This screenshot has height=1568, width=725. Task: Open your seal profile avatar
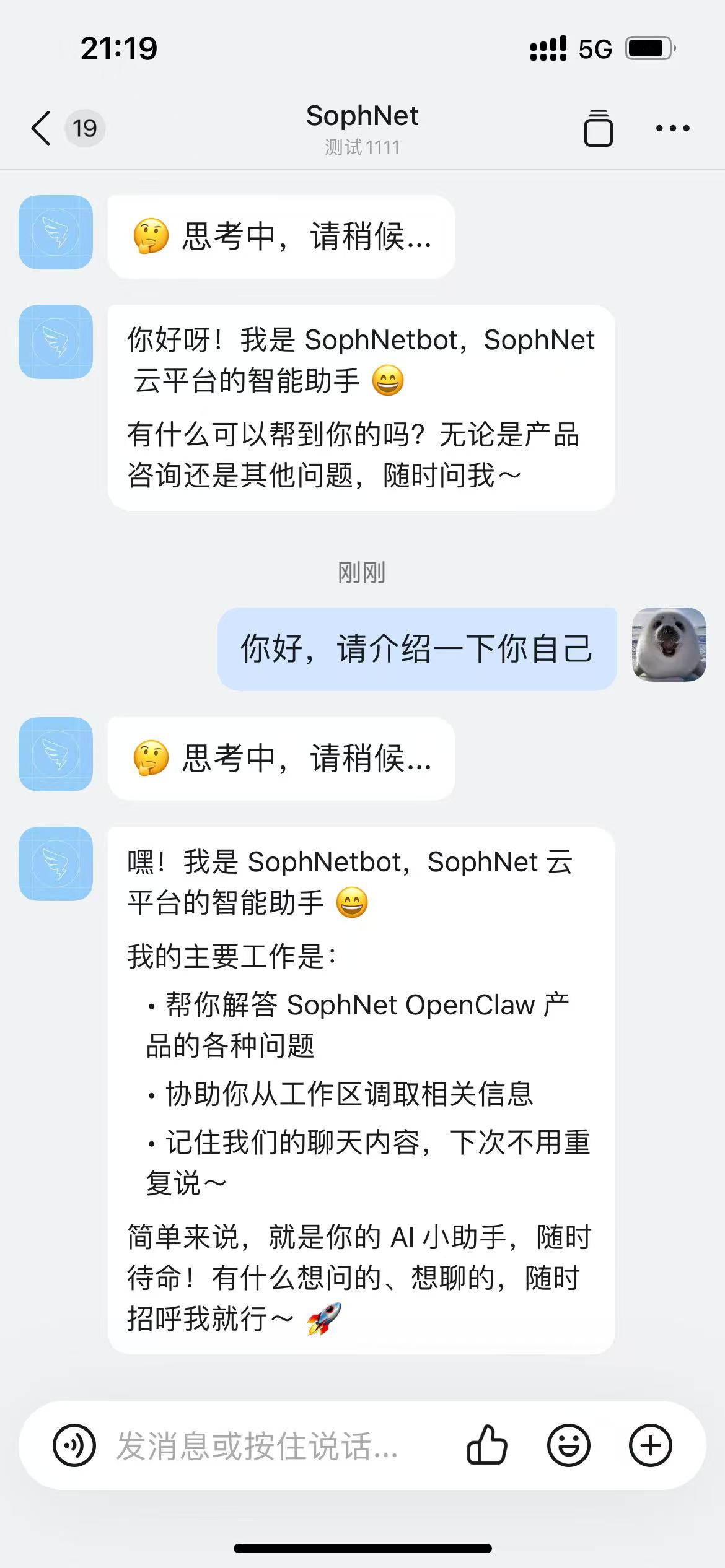point(669,645)
